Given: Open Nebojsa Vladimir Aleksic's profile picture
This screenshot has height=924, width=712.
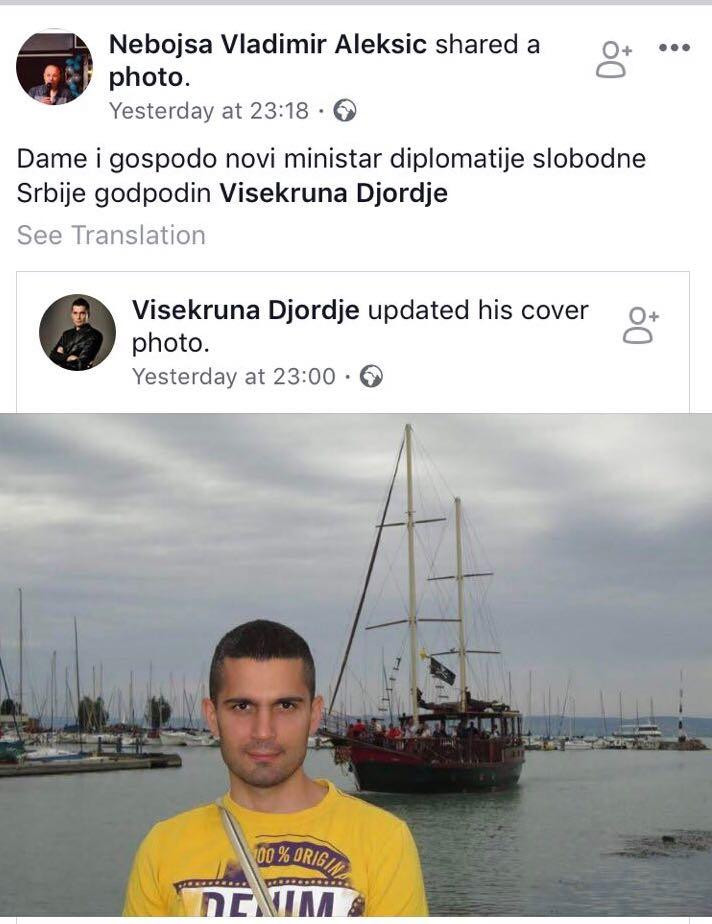Looking at the screenshot, I should click(54, 67).
